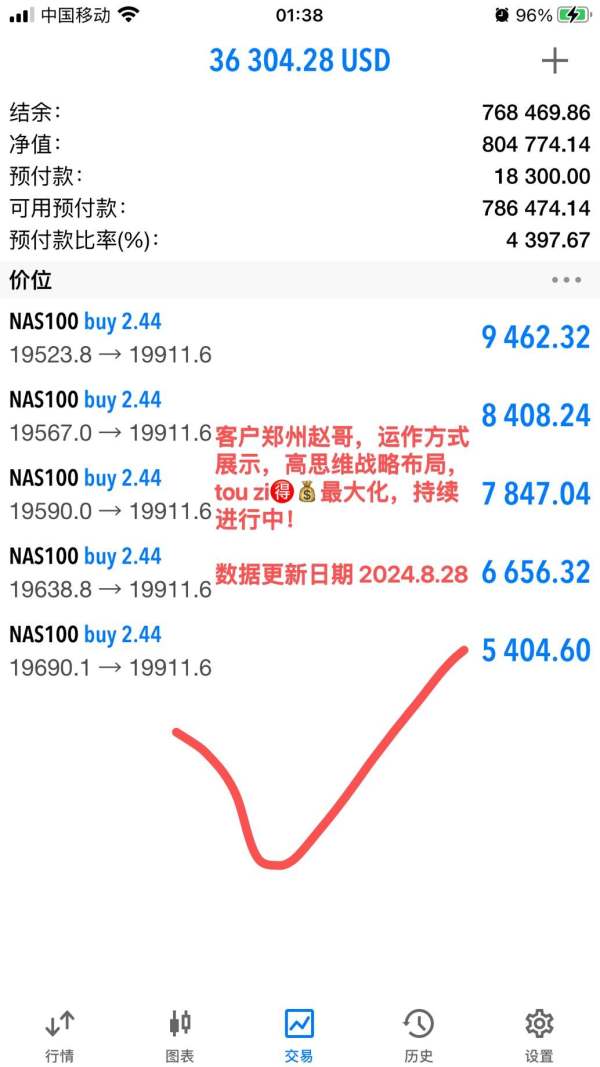Select the 交易 tab
The width and height of the screenshot is (600, 1067).
(299, 1034)
